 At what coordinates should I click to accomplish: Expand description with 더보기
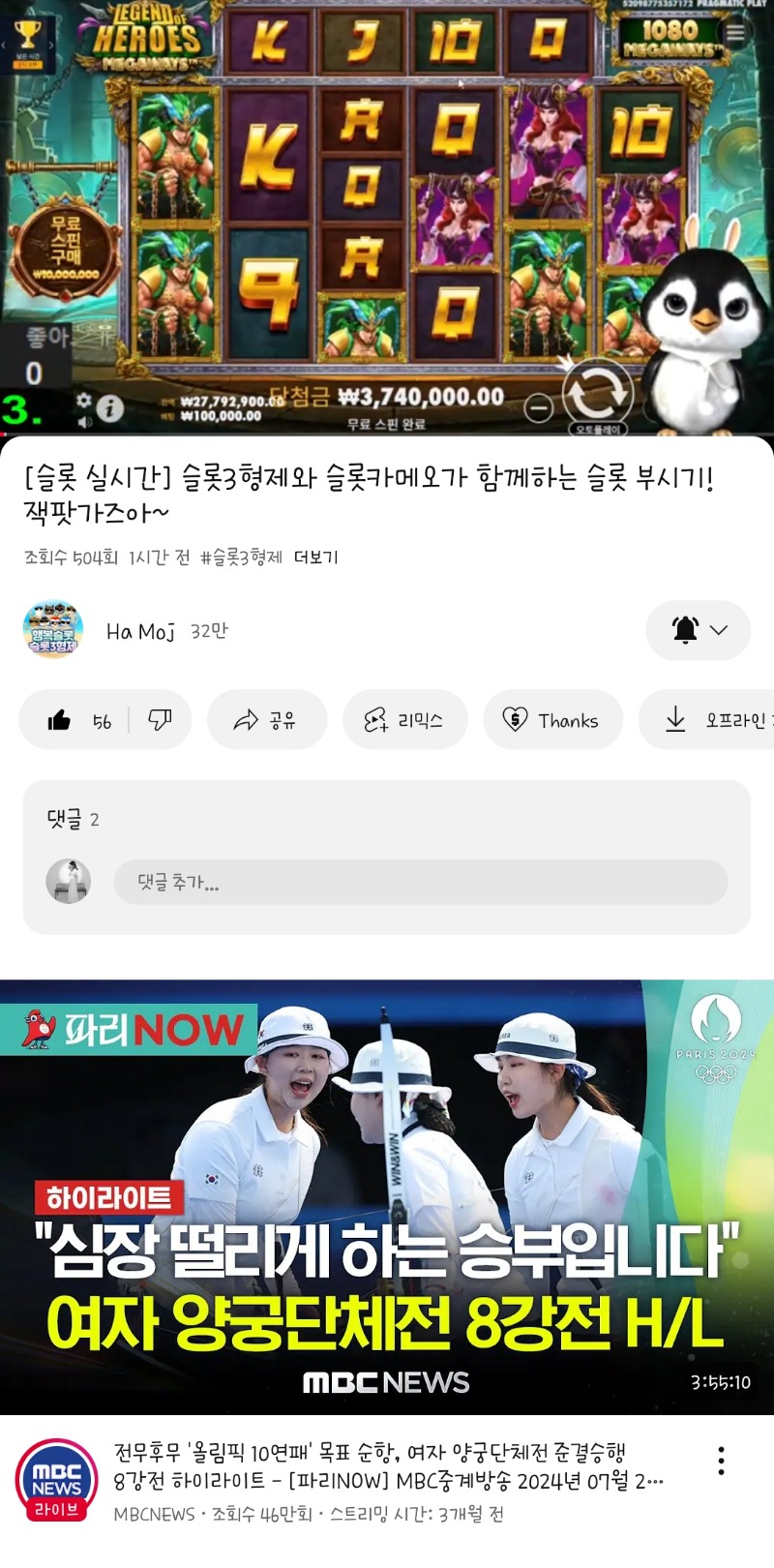[x=315, y=558]
